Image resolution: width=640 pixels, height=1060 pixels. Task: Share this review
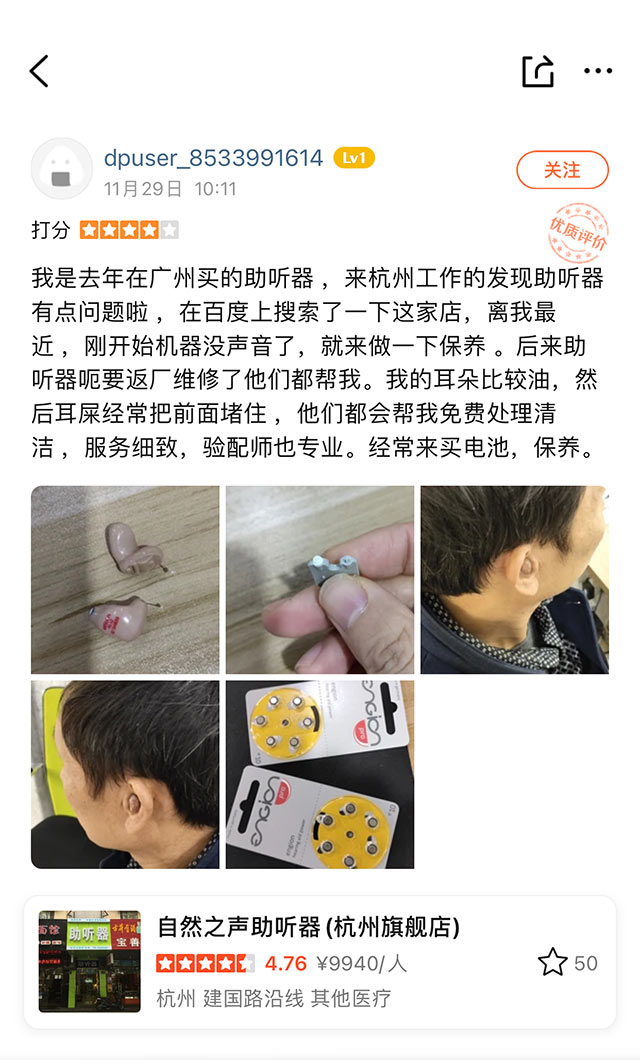tap(537, 71)
